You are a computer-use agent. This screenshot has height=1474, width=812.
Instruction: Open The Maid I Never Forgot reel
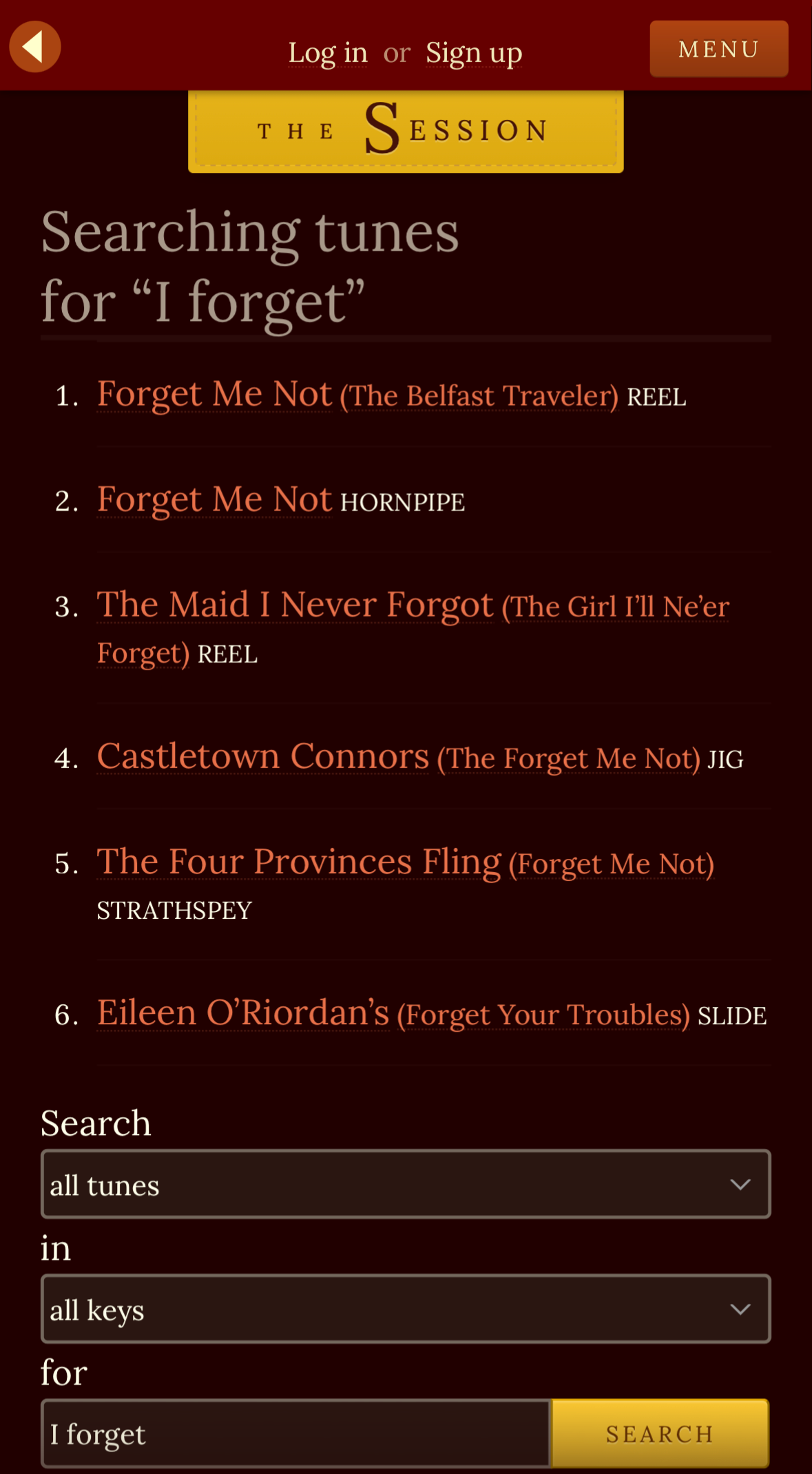pos(413,627)
